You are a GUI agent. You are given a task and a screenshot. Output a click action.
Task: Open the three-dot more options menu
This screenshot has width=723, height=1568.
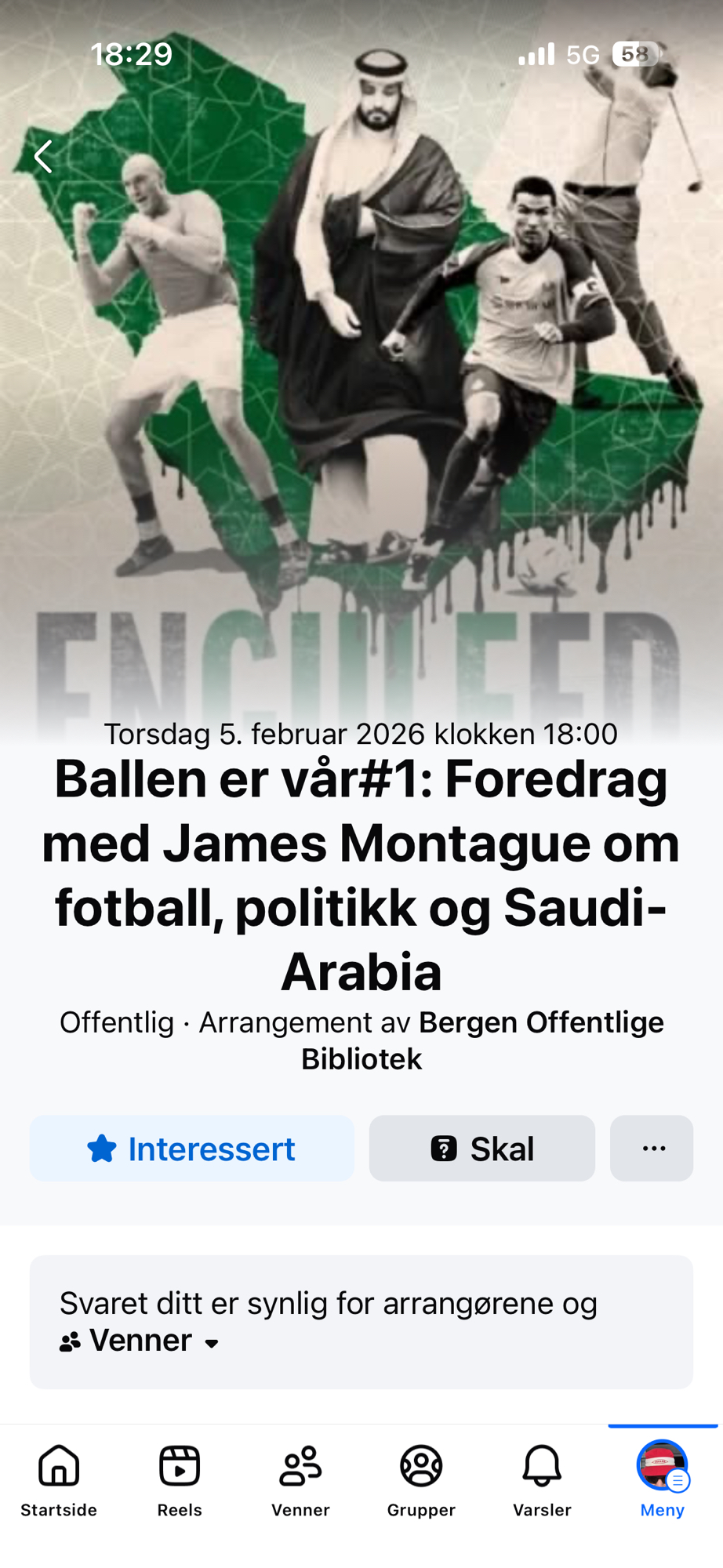[x=652, y=1149]
